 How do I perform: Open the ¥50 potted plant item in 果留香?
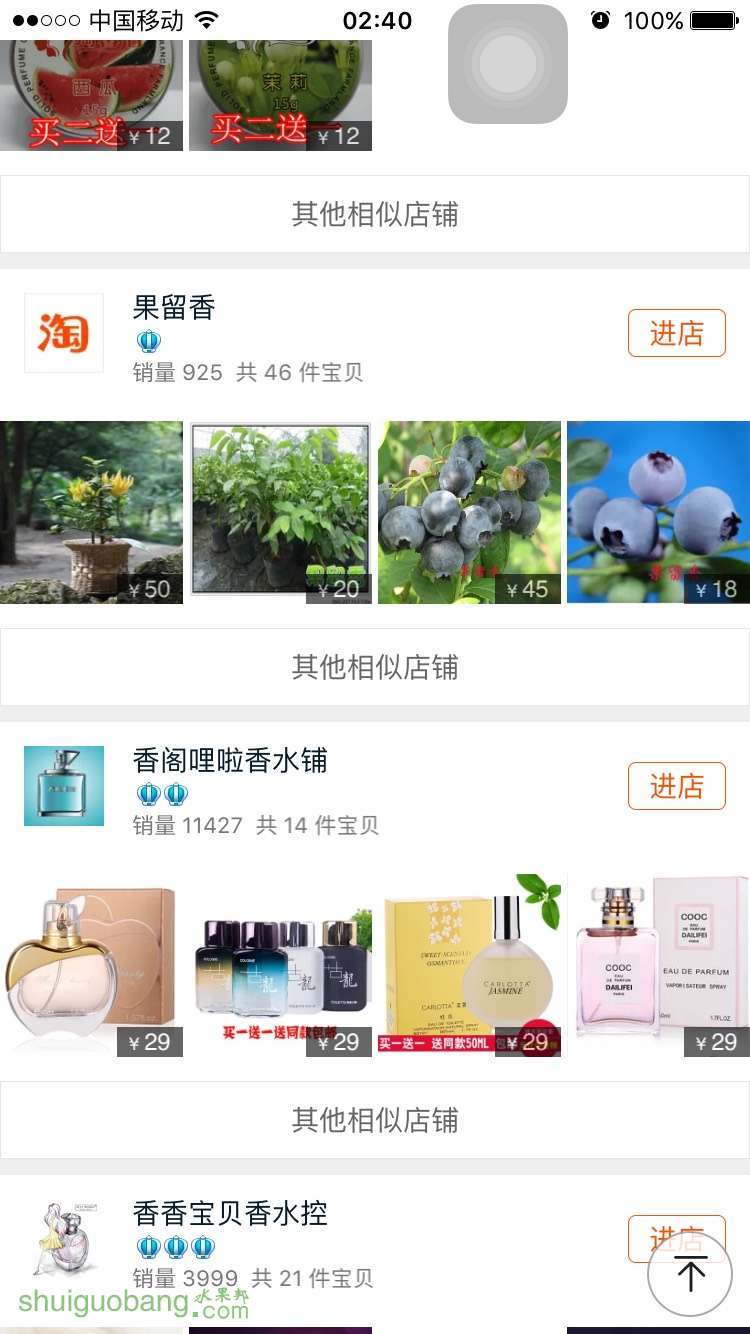point(91,512)
